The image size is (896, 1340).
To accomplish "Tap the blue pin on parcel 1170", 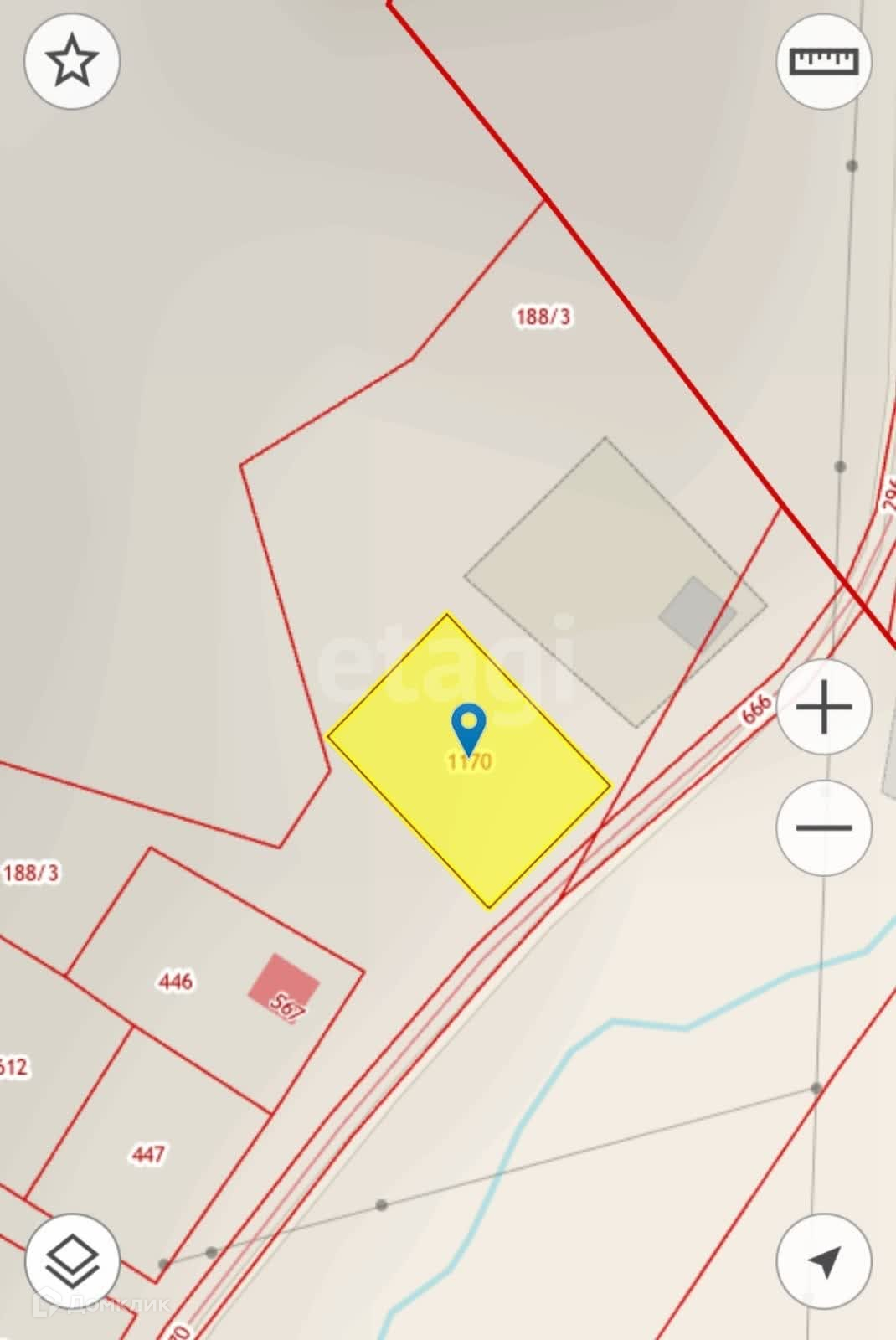I will (x=468, y=729).
